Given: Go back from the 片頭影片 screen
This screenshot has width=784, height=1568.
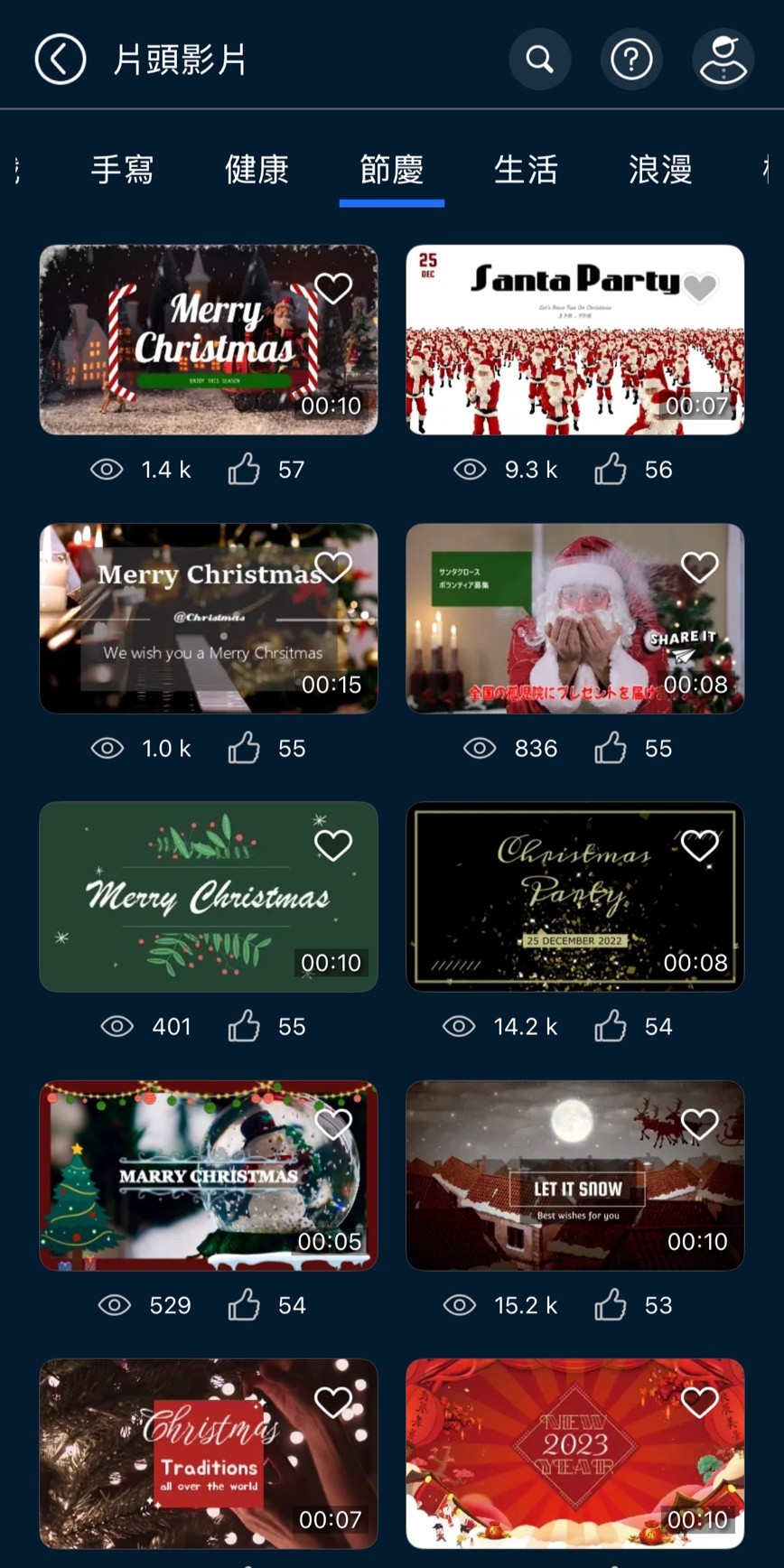Looking at the screenshot, I should pyautogui.click(x=60, y=60).
